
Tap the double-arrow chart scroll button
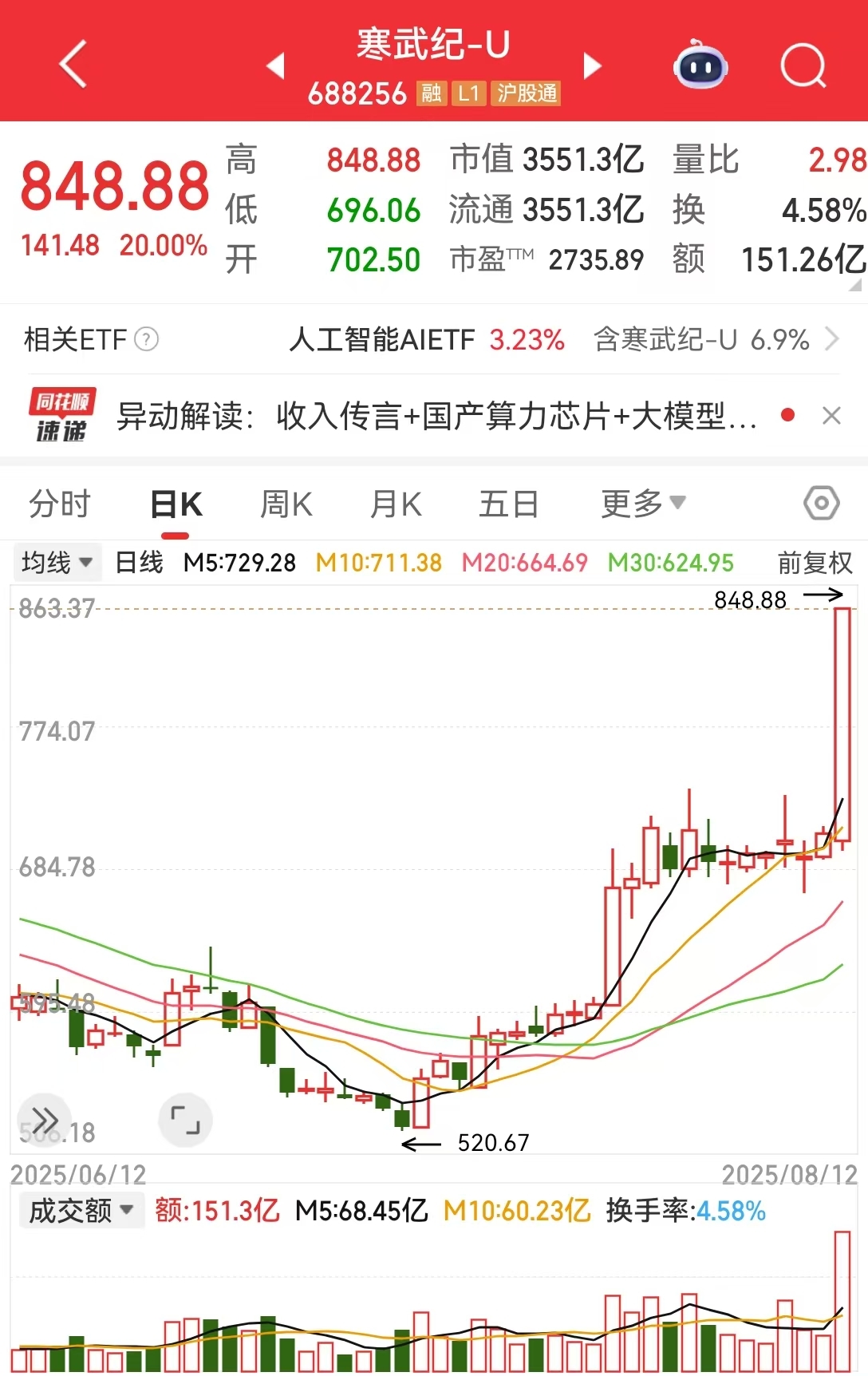tap(45, 1120)
